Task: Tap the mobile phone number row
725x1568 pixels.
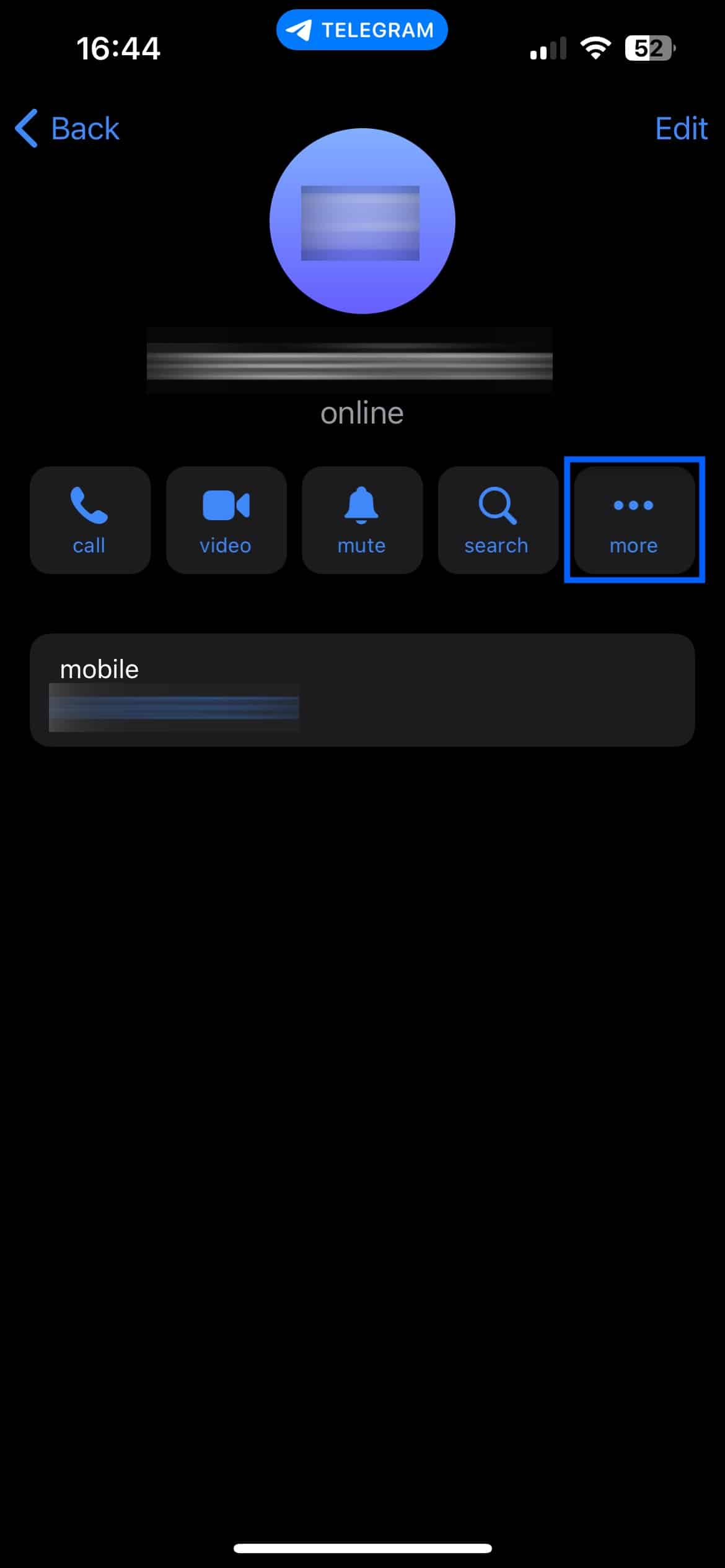Action: [362, 690]
